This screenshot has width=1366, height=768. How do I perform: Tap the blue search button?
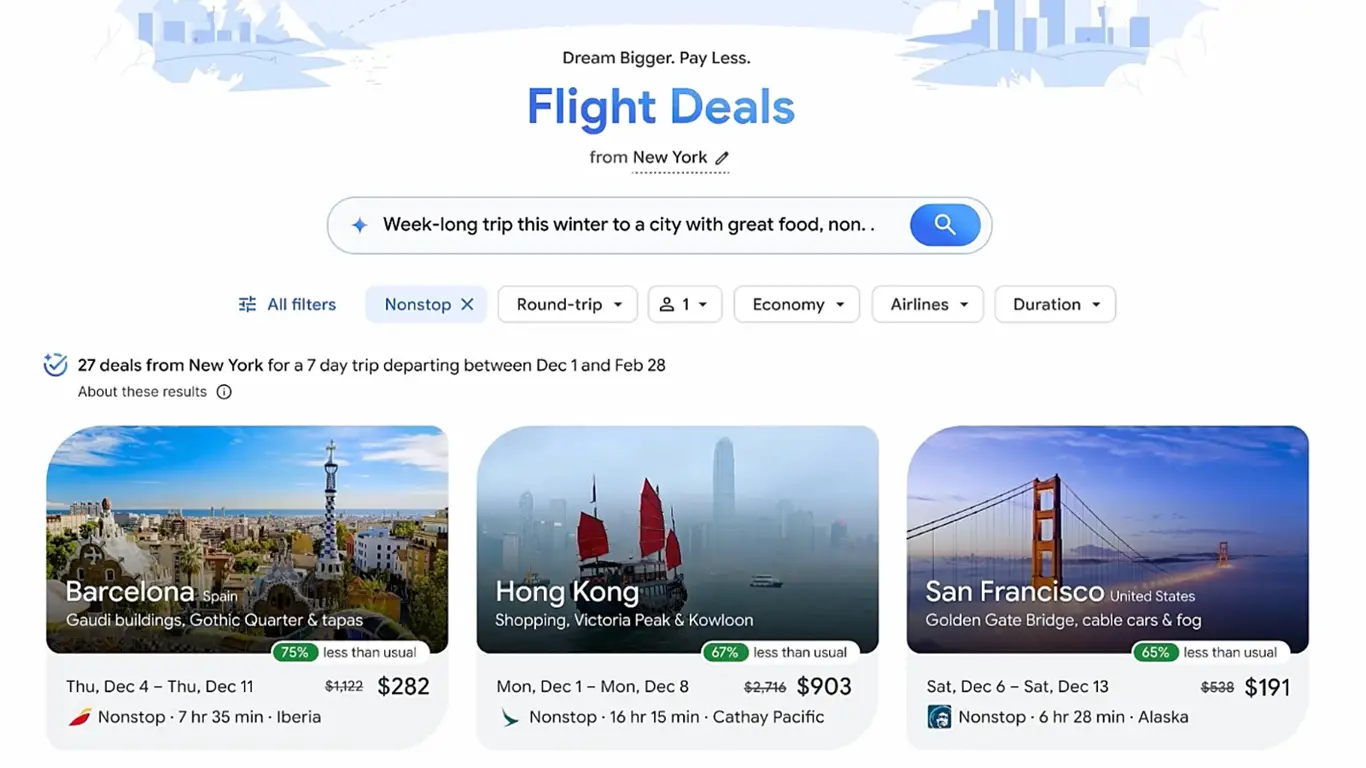[x=944, y=225]
